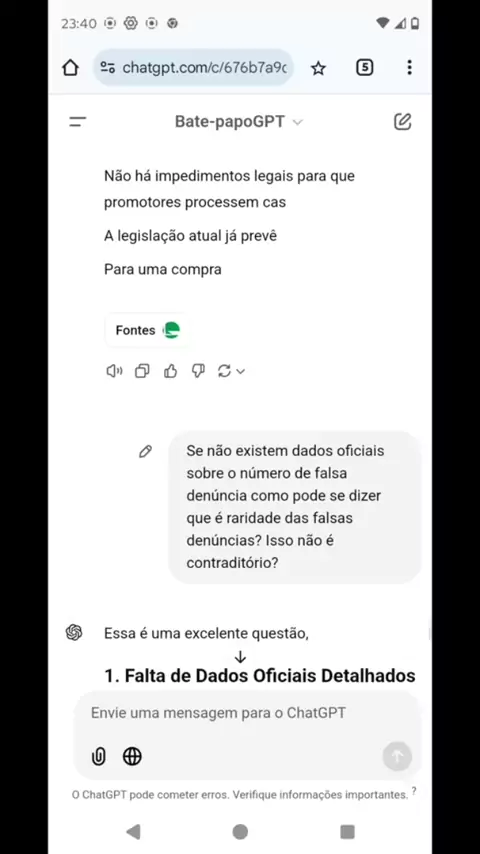Regenerate the response
Image resolution: width=480 pixels, height=854 pixels.
tap(231, 371)
